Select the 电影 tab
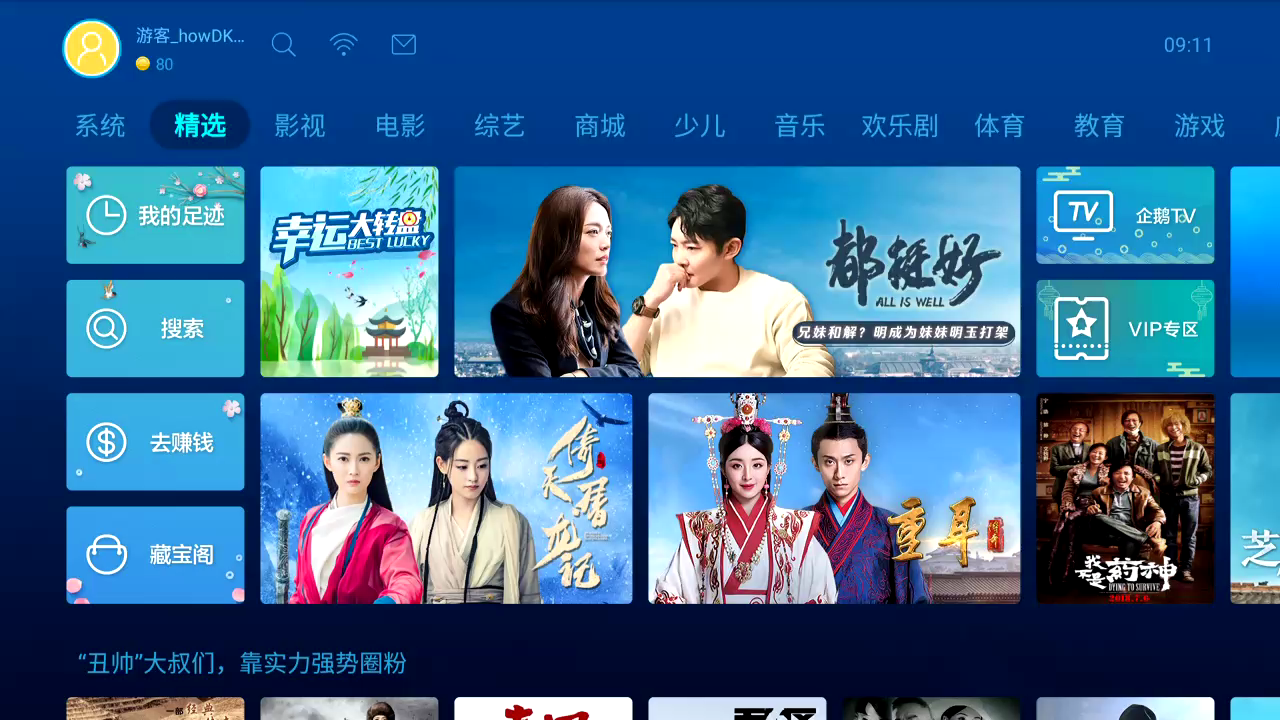Screen dimensions: 1280x720 400,126
